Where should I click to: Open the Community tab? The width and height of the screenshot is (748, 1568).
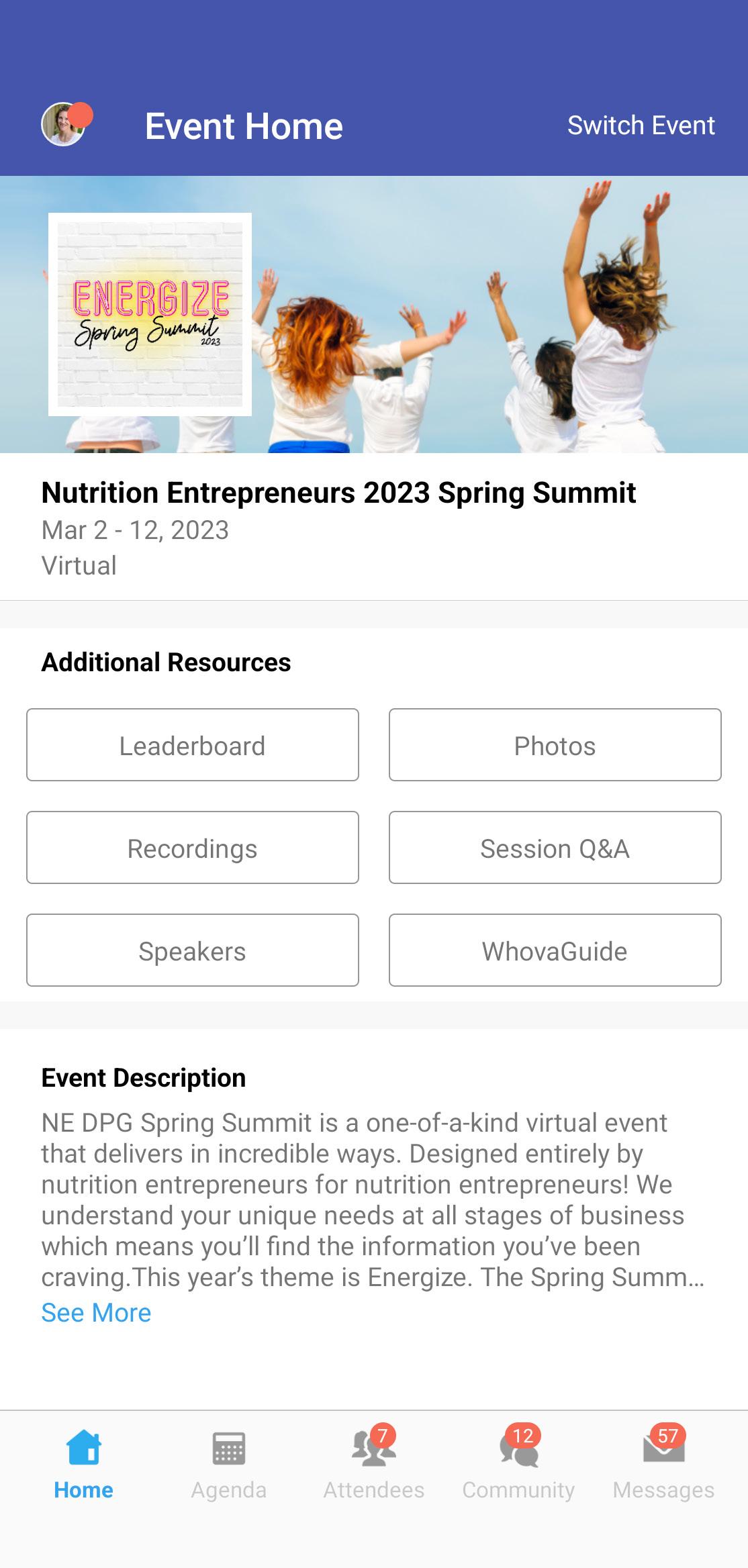pos(518,1464)
